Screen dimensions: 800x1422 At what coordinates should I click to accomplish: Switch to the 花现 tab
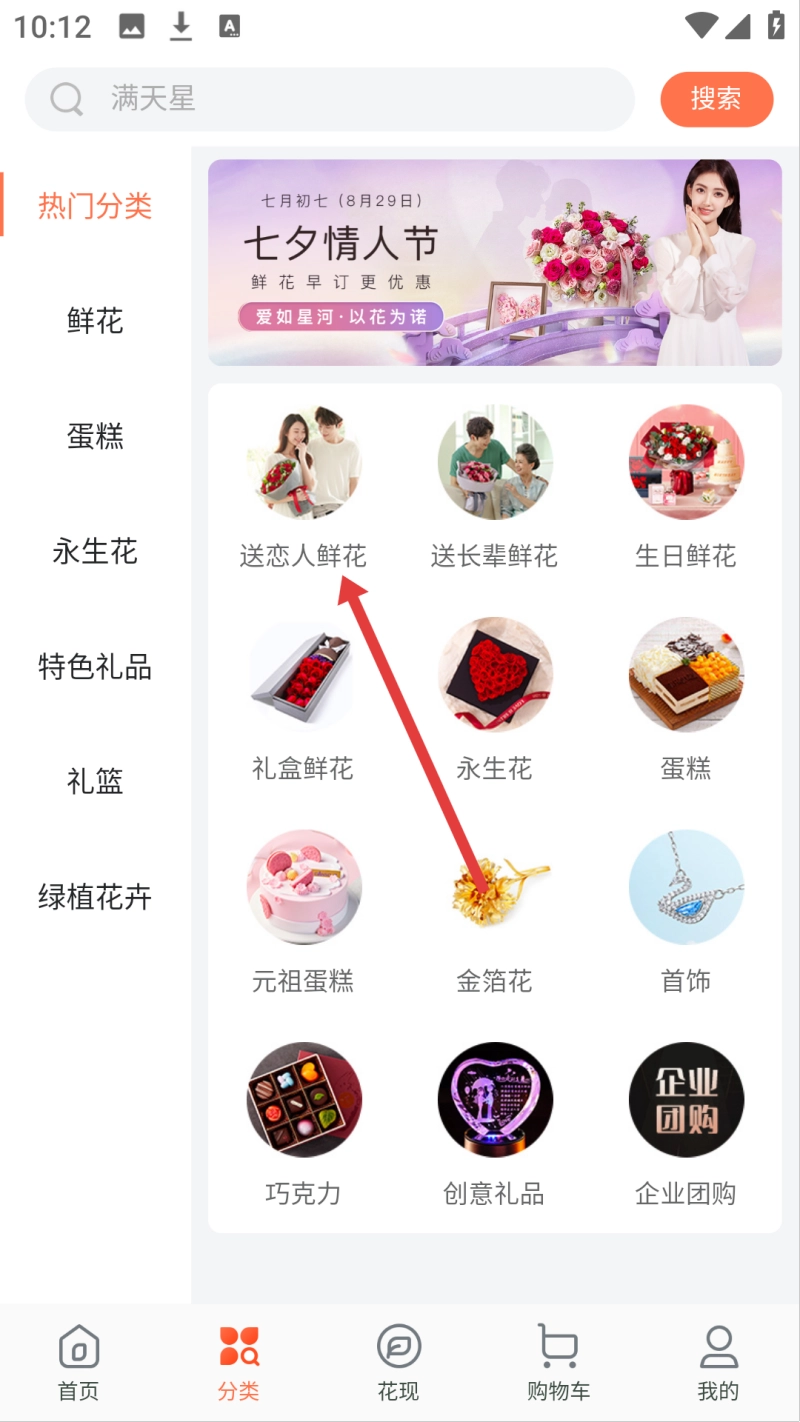click(398, 1362)
